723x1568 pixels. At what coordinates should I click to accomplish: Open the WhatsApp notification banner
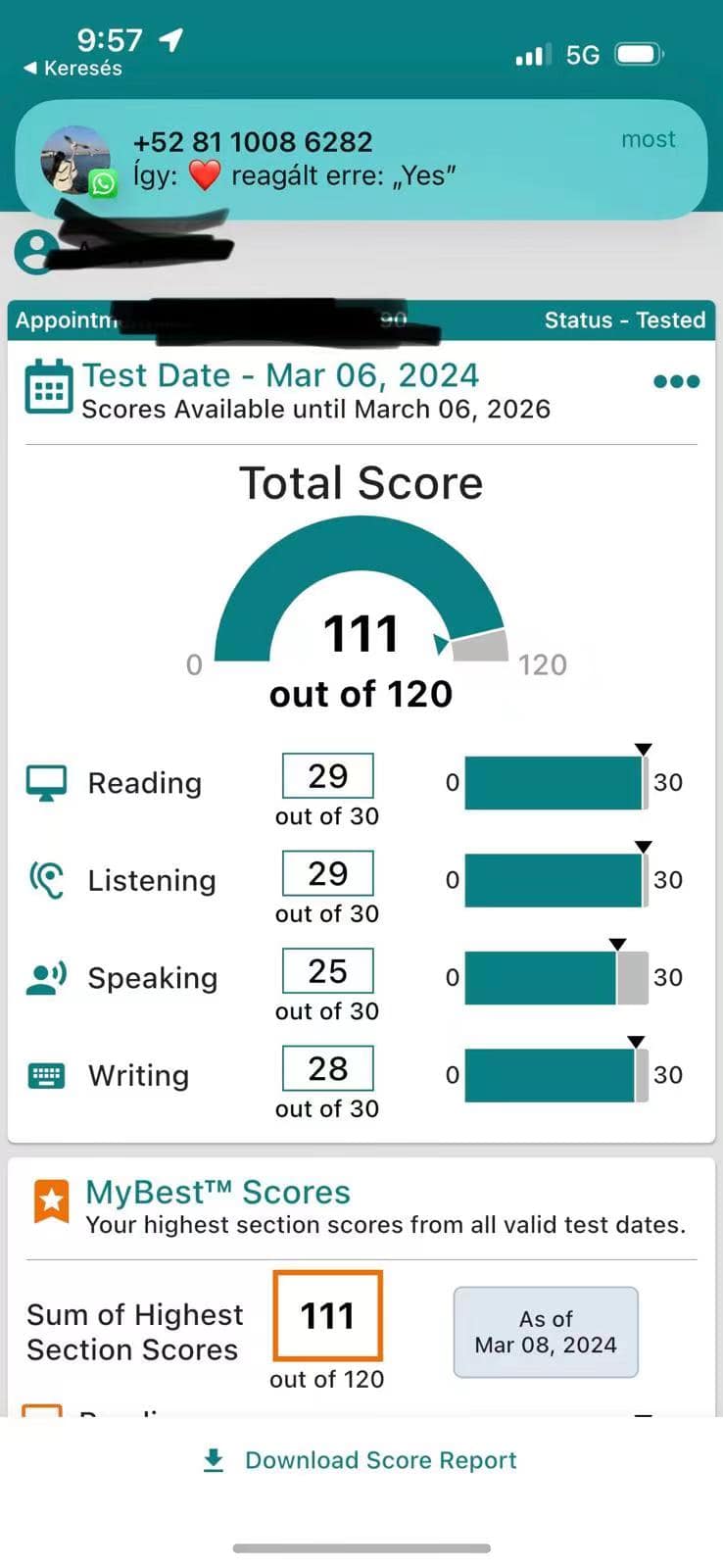[361, 159]
